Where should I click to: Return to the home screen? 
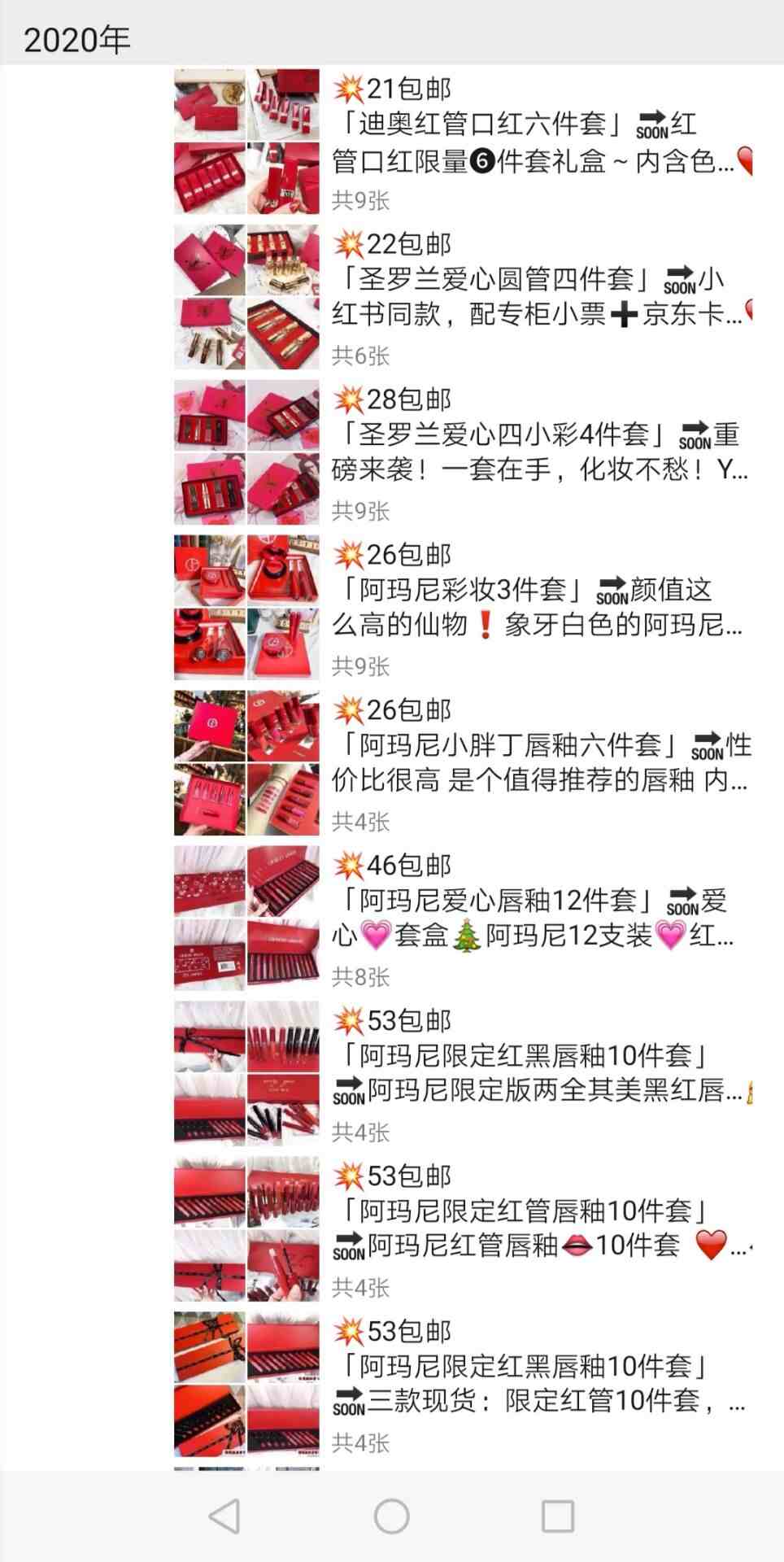391,1516
